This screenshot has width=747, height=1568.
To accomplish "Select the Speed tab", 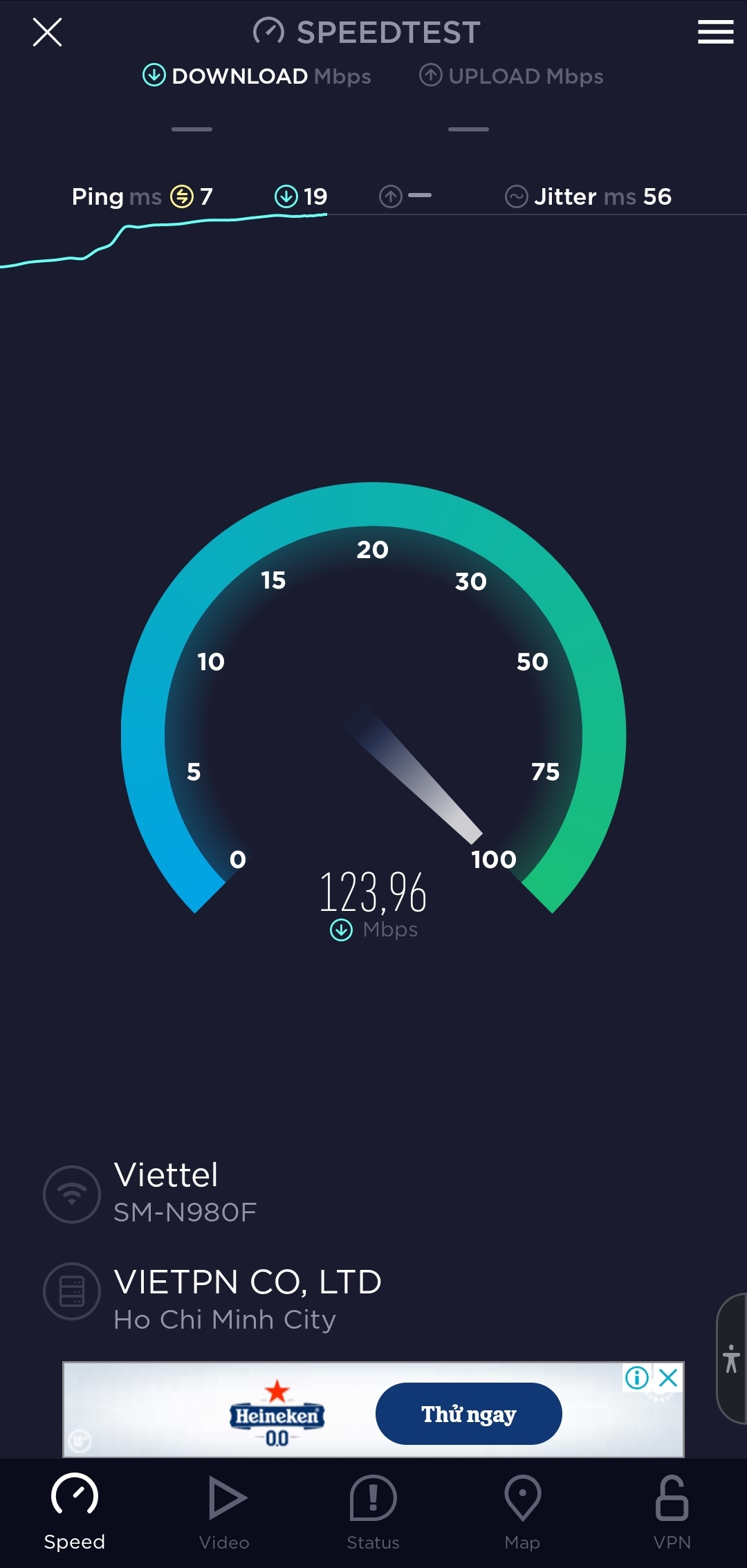I will click(75, 1513).
